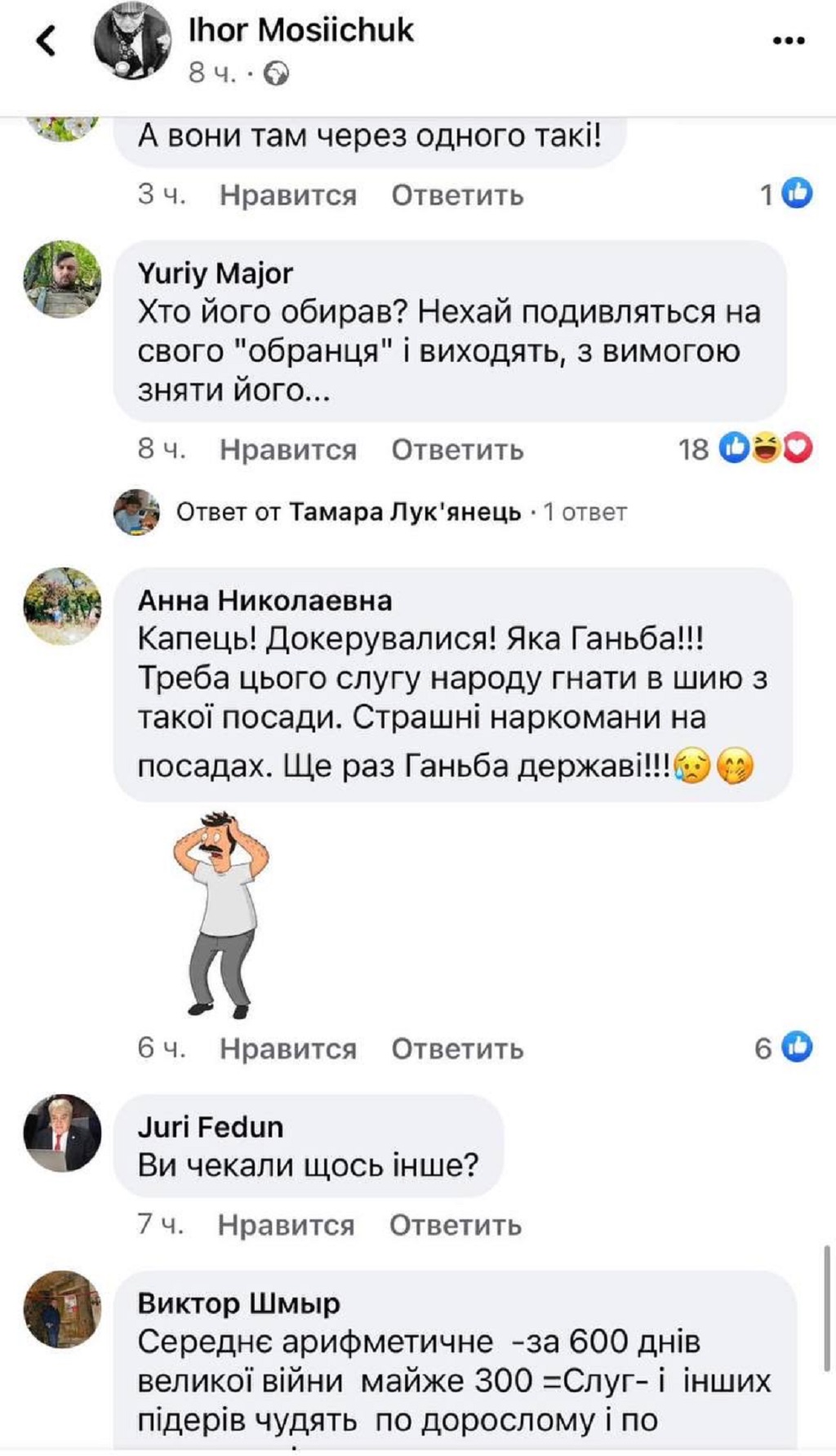Like Juri Fedun's comment
Viewport: 836px width, 1456px height.
pyautogui.click(x=286, y=1225)
